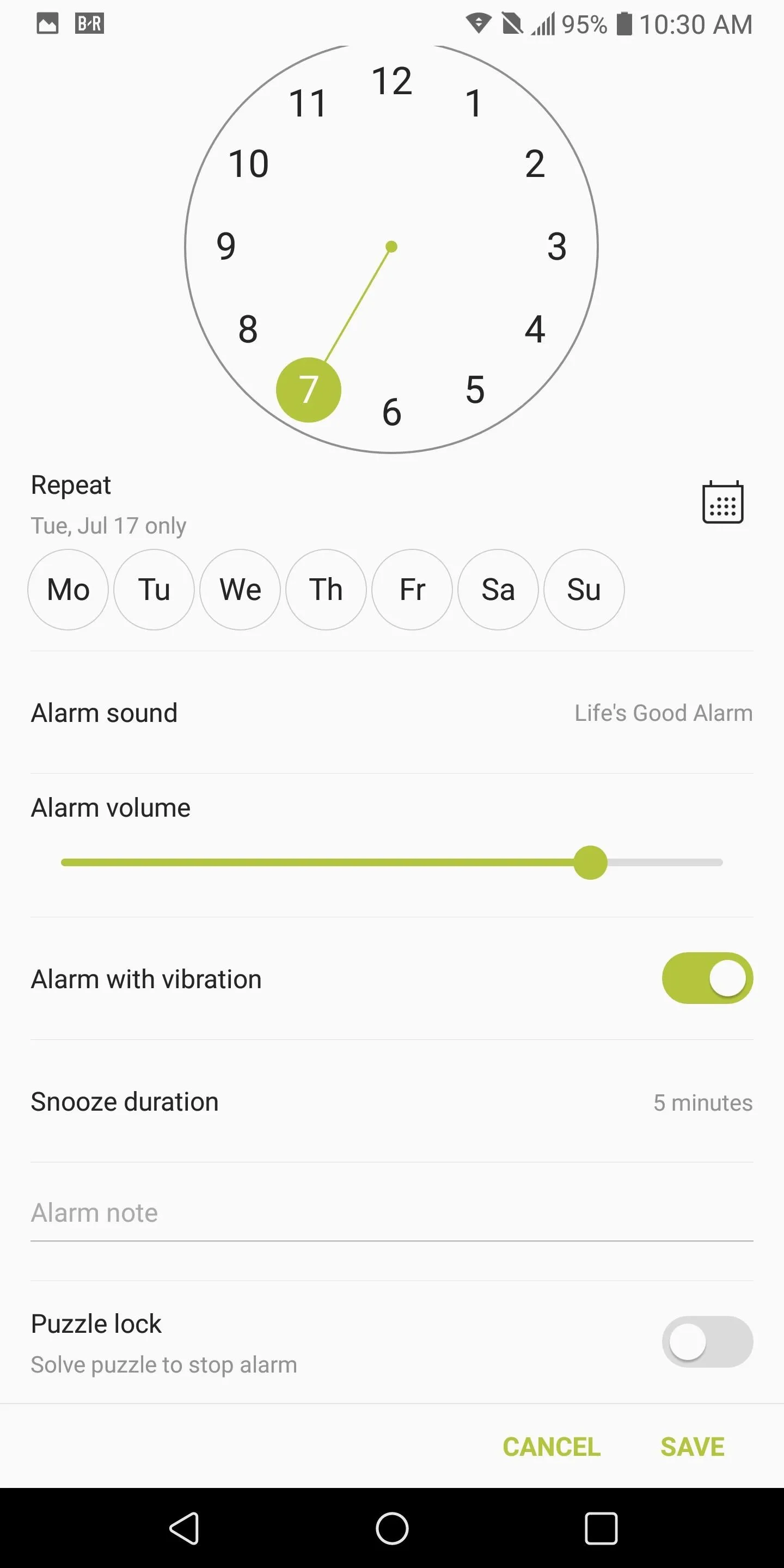The width and height of the screenshot is (784, 1568).
Task: Enable the Puzzle lock switch
Action: click(707, 1342)
